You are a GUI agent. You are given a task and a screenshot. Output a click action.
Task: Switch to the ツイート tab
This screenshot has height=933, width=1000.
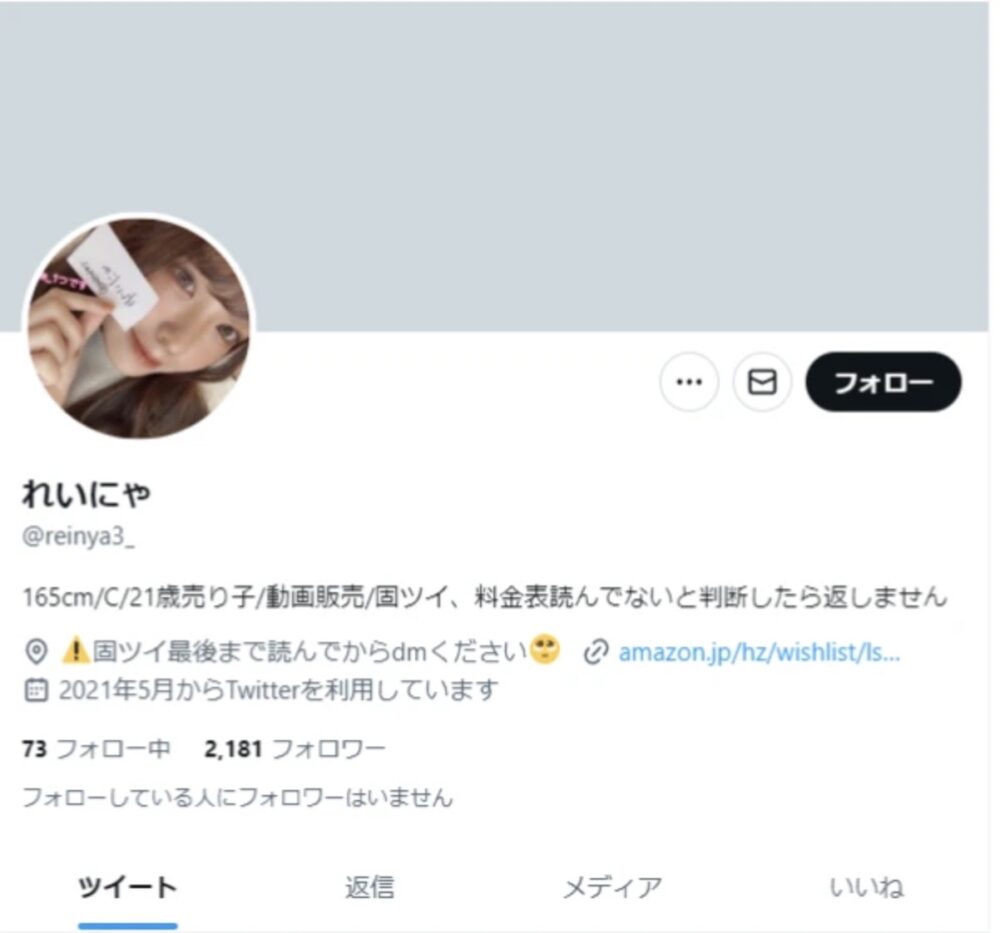128,887
